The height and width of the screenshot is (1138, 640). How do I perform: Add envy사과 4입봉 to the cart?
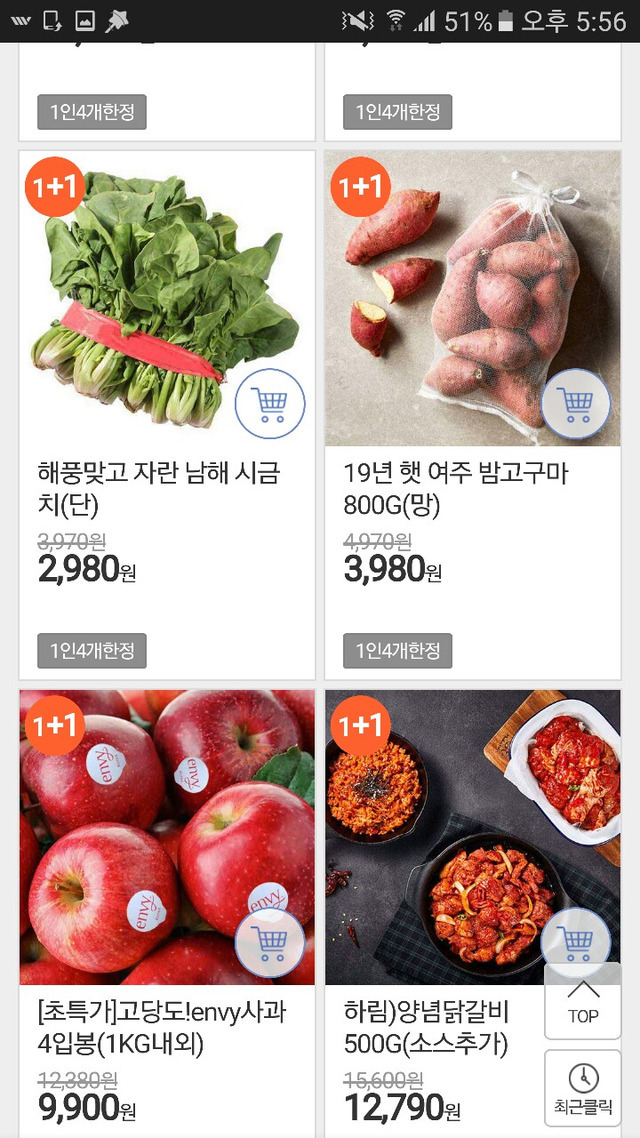click(x=270, y=942)
